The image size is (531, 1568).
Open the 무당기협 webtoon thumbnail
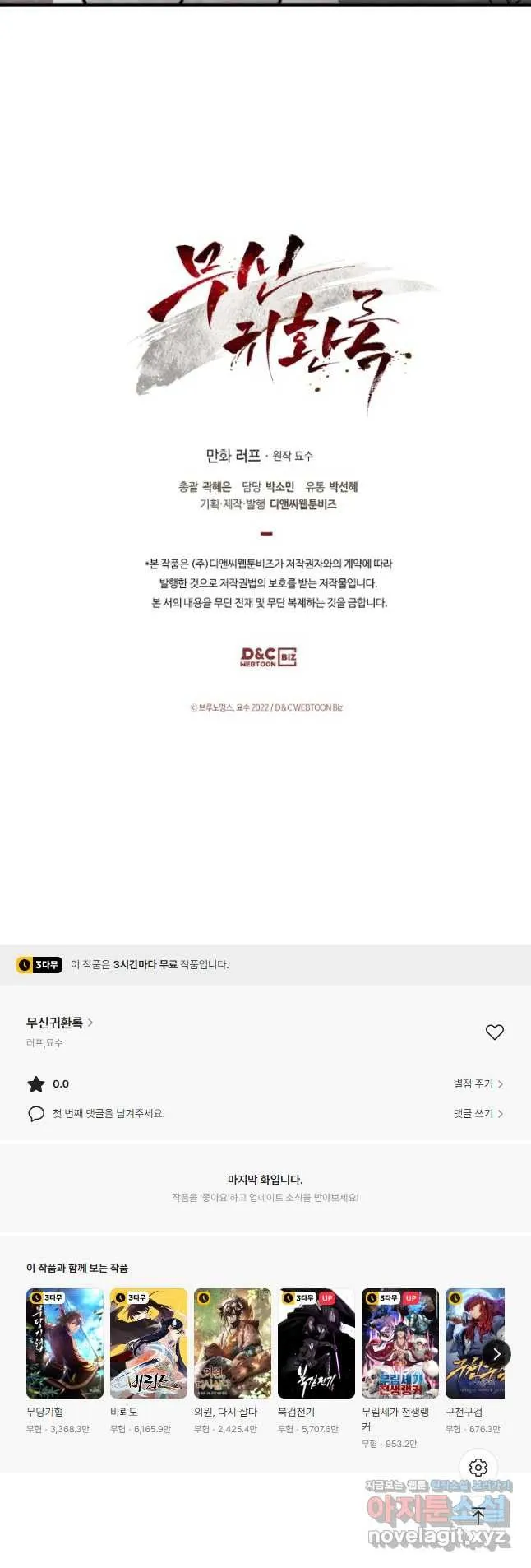65,1343
